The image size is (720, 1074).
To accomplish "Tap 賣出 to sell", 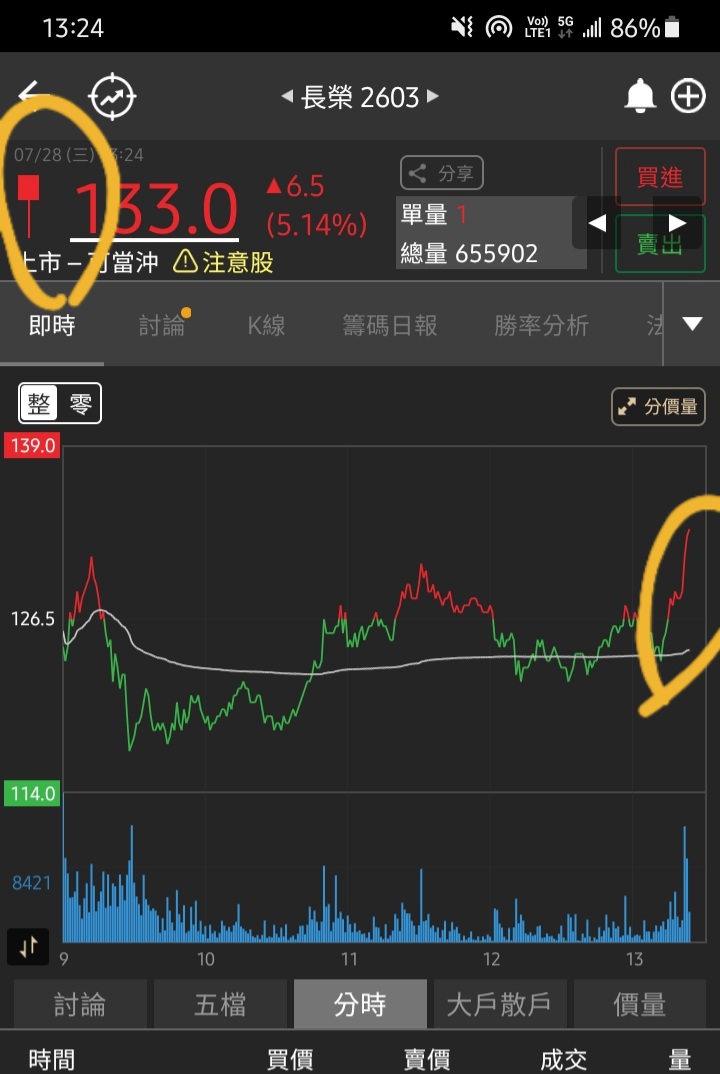I will click(x=660, y=244).
